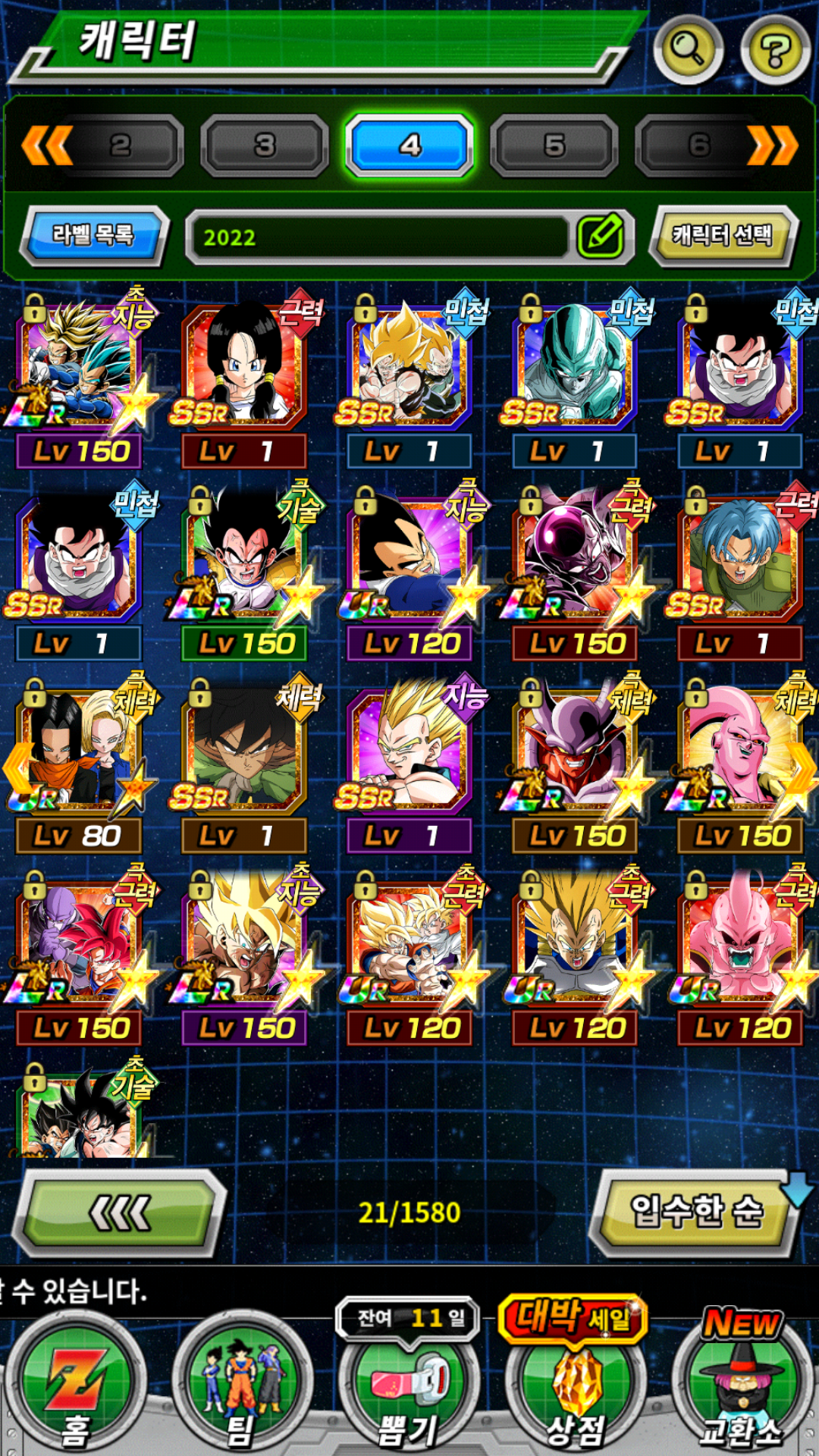Switch to label page 5
This screenshot has height=1456, width=819.
554,145
